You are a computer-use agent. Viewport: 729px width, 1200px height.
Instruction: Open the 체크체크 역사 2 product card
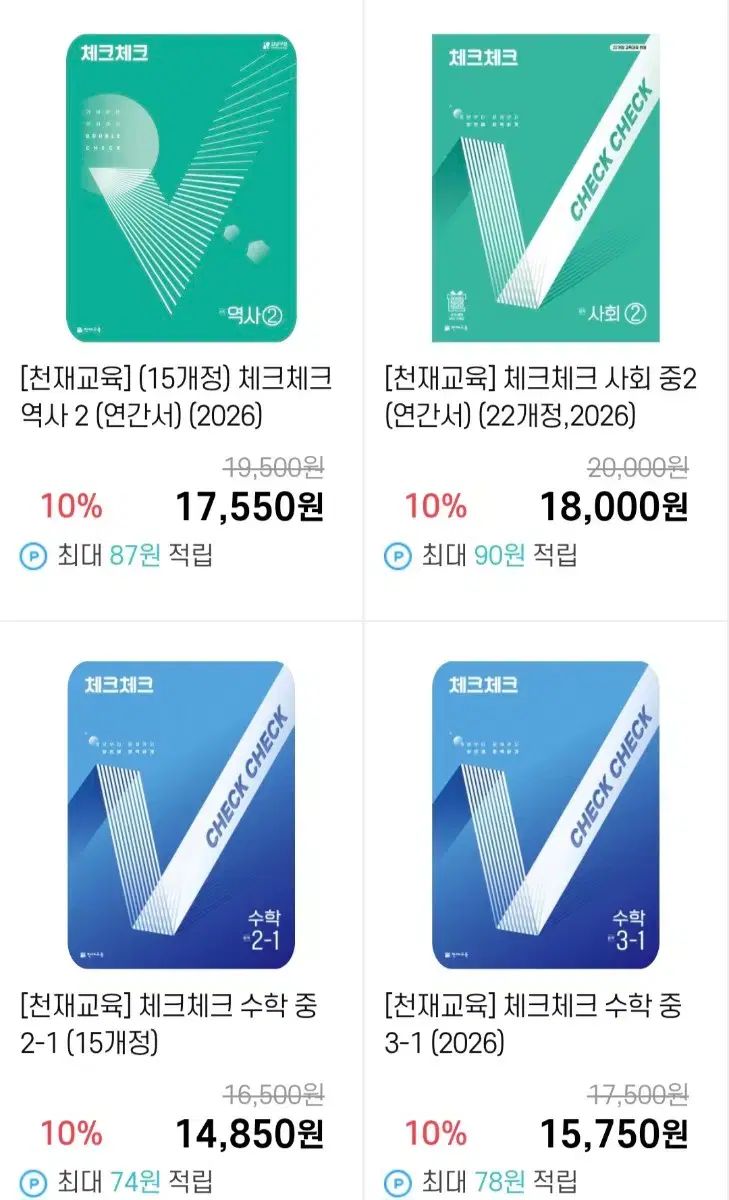pos(181,189)
